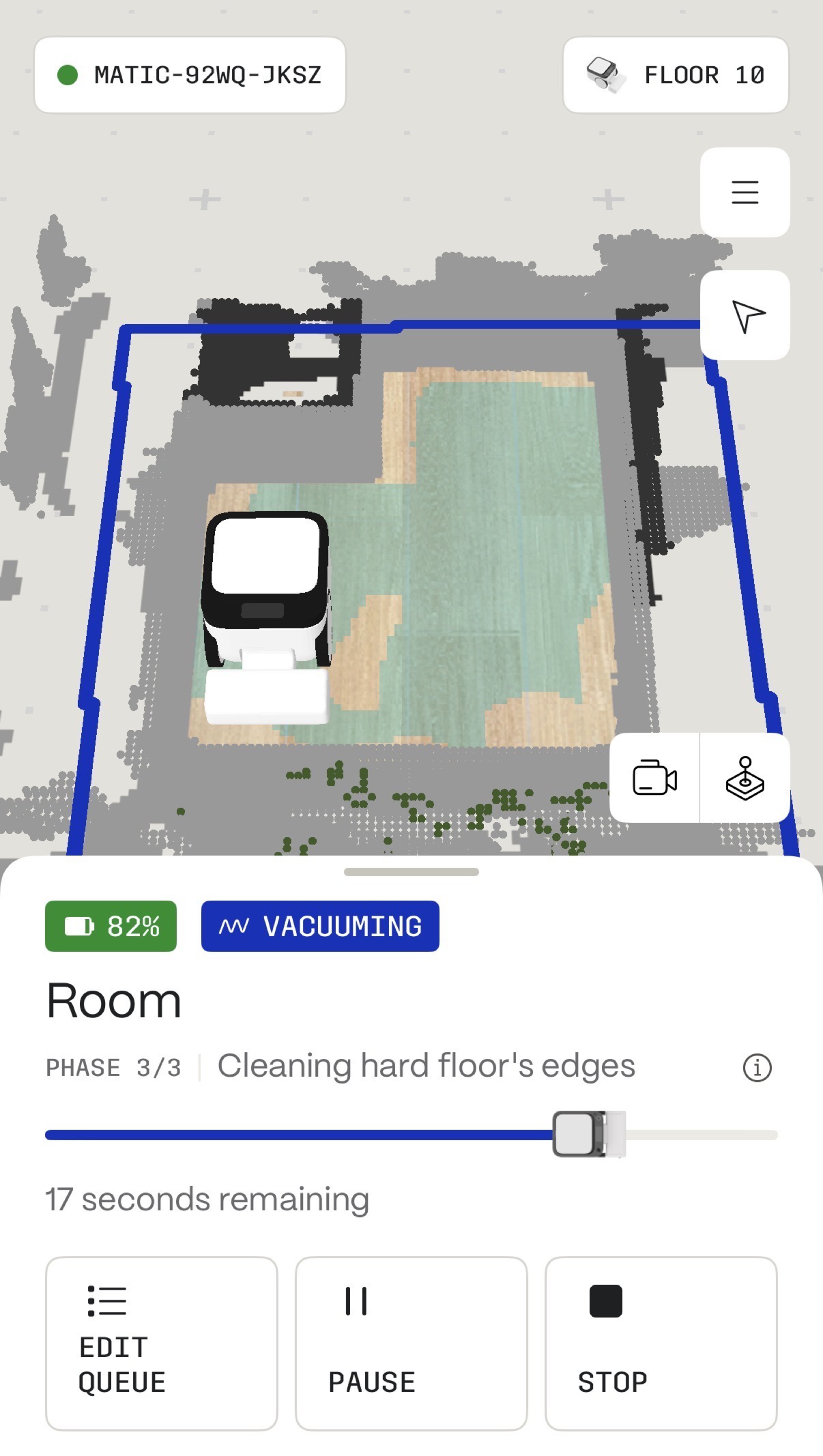
Task: Open the MATIC-92WQ-JKSZ robot selector
Action: point(190,75)
